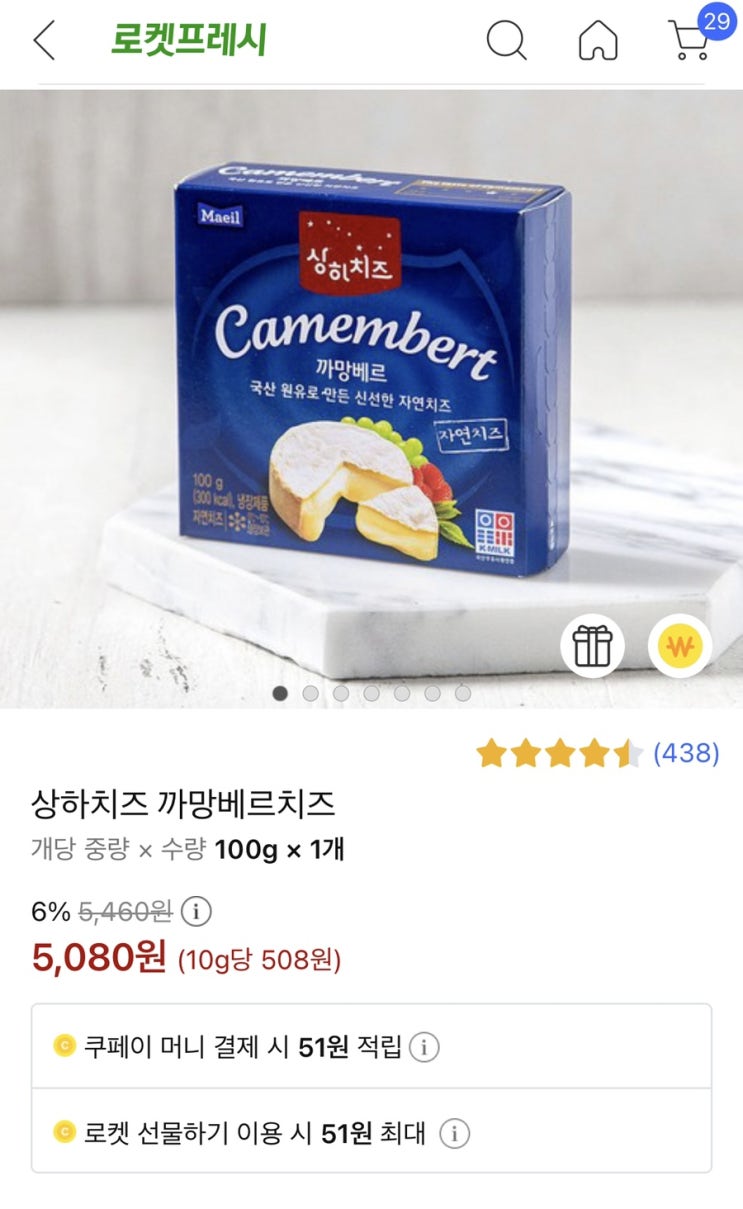Show info for 쿠페이 머니 결제 적립
743x1209 pixels.
tap(425, 1047)
